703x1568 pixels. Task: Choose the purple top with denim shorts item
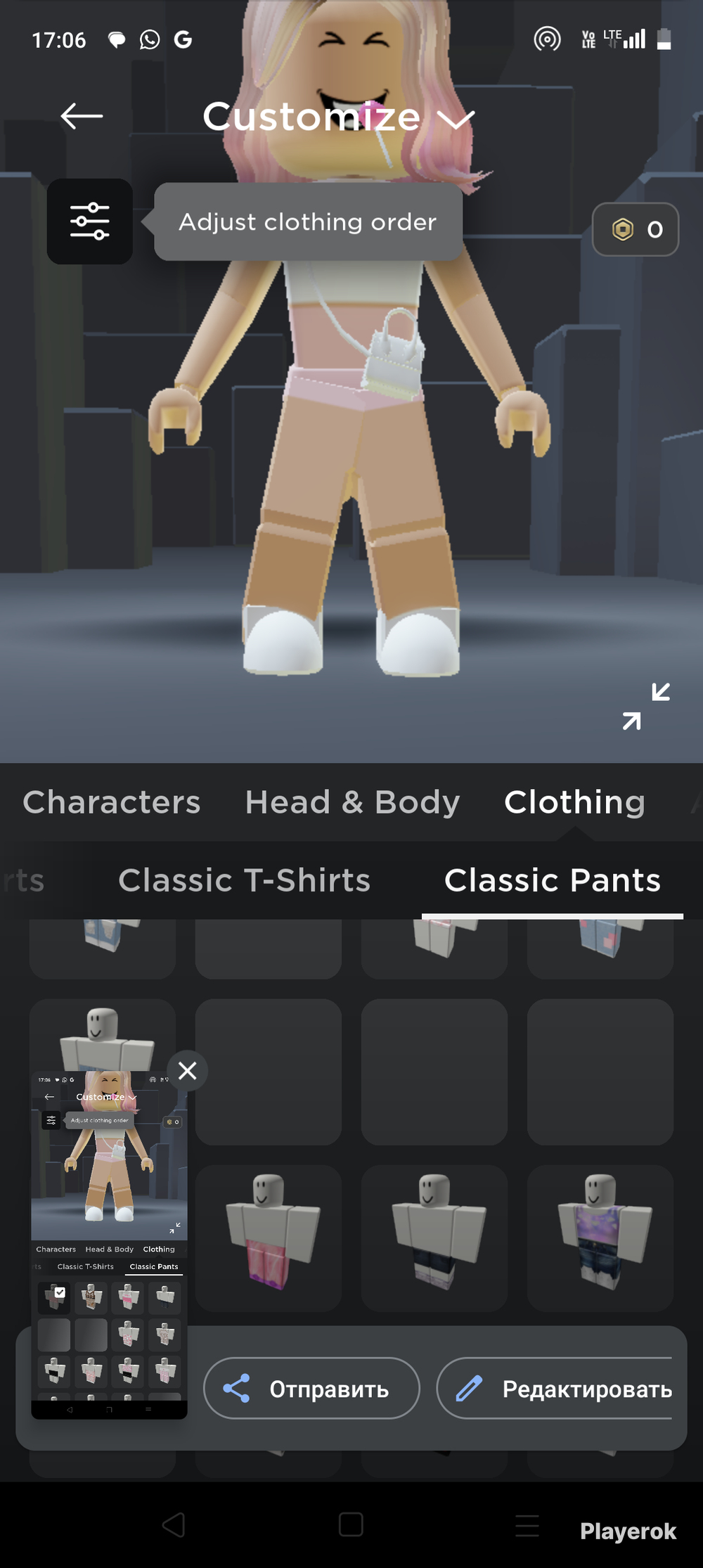[x=600, y=1238]
